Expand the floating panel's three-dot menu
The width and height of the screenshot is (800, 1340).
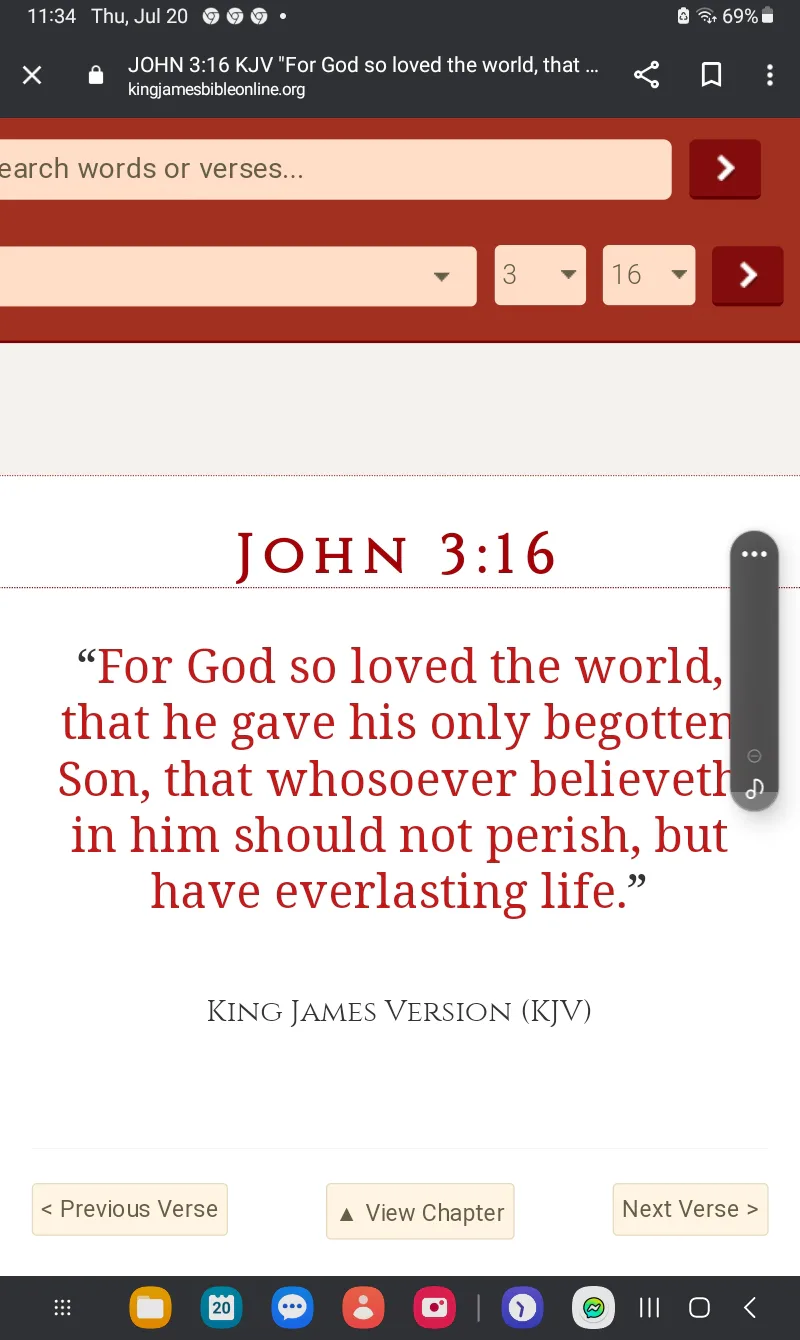[x=754, y=553]
